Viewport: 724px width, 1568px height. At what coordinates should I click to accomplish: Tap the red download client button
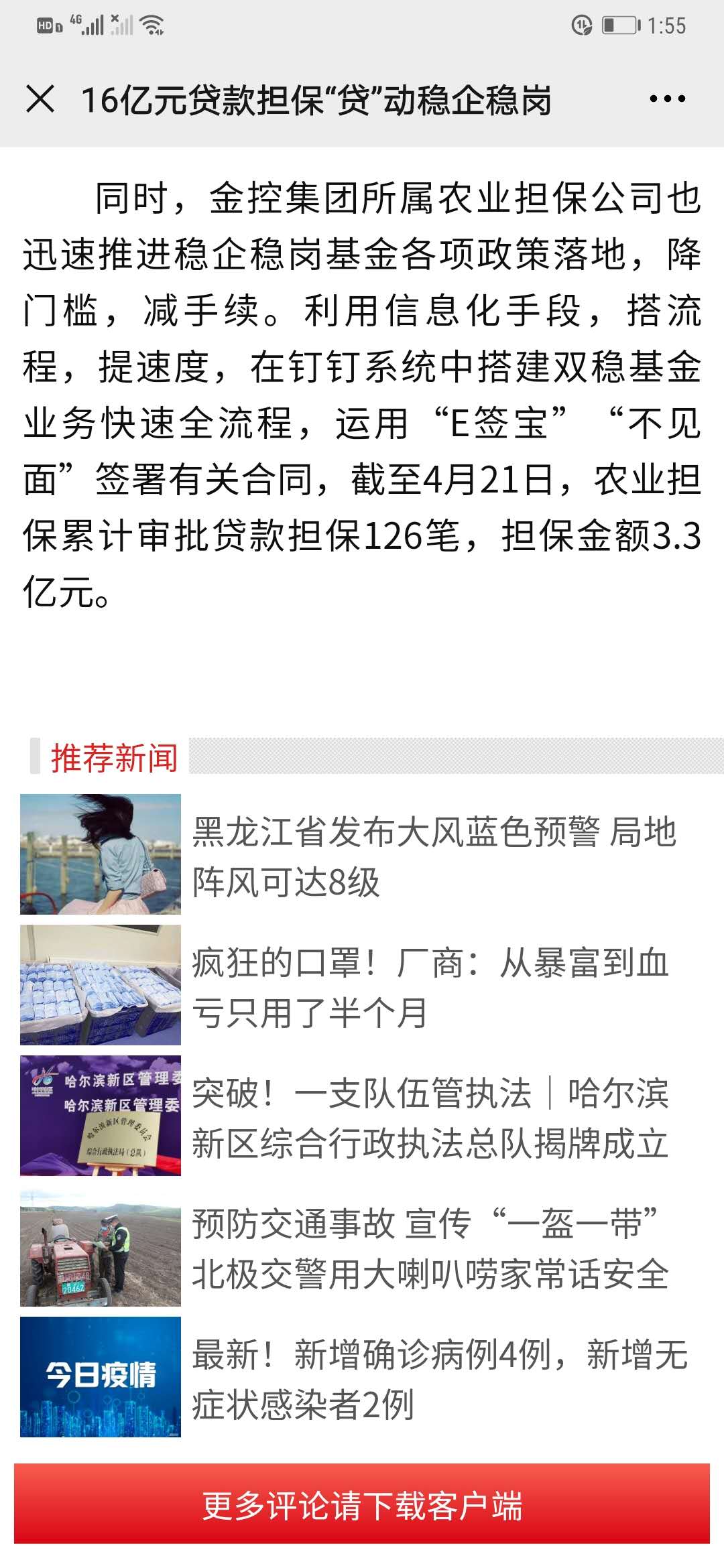click(x=362, y=1505)
